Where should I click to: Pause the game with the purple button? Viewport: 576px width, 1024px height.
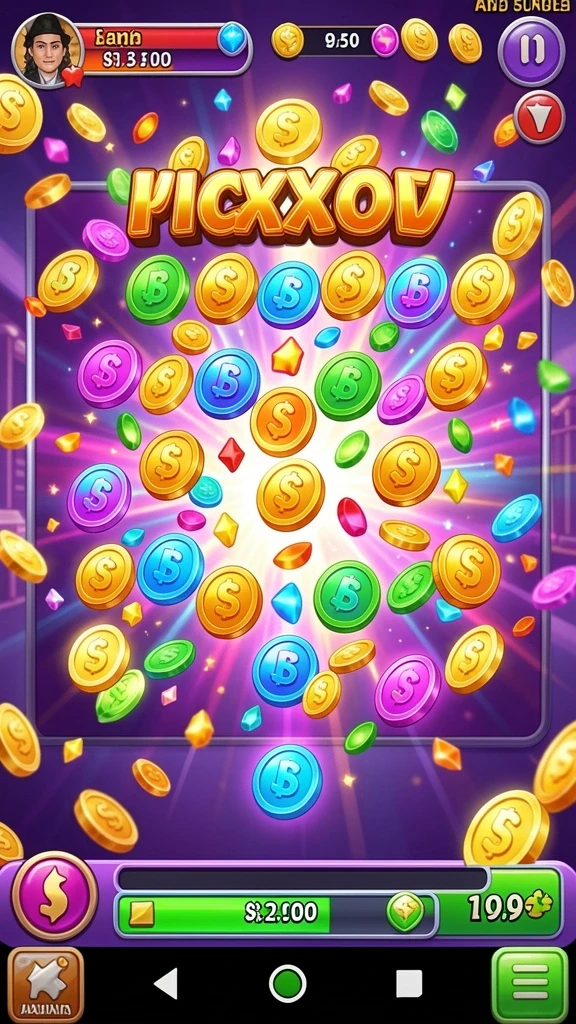pos(531,51)
